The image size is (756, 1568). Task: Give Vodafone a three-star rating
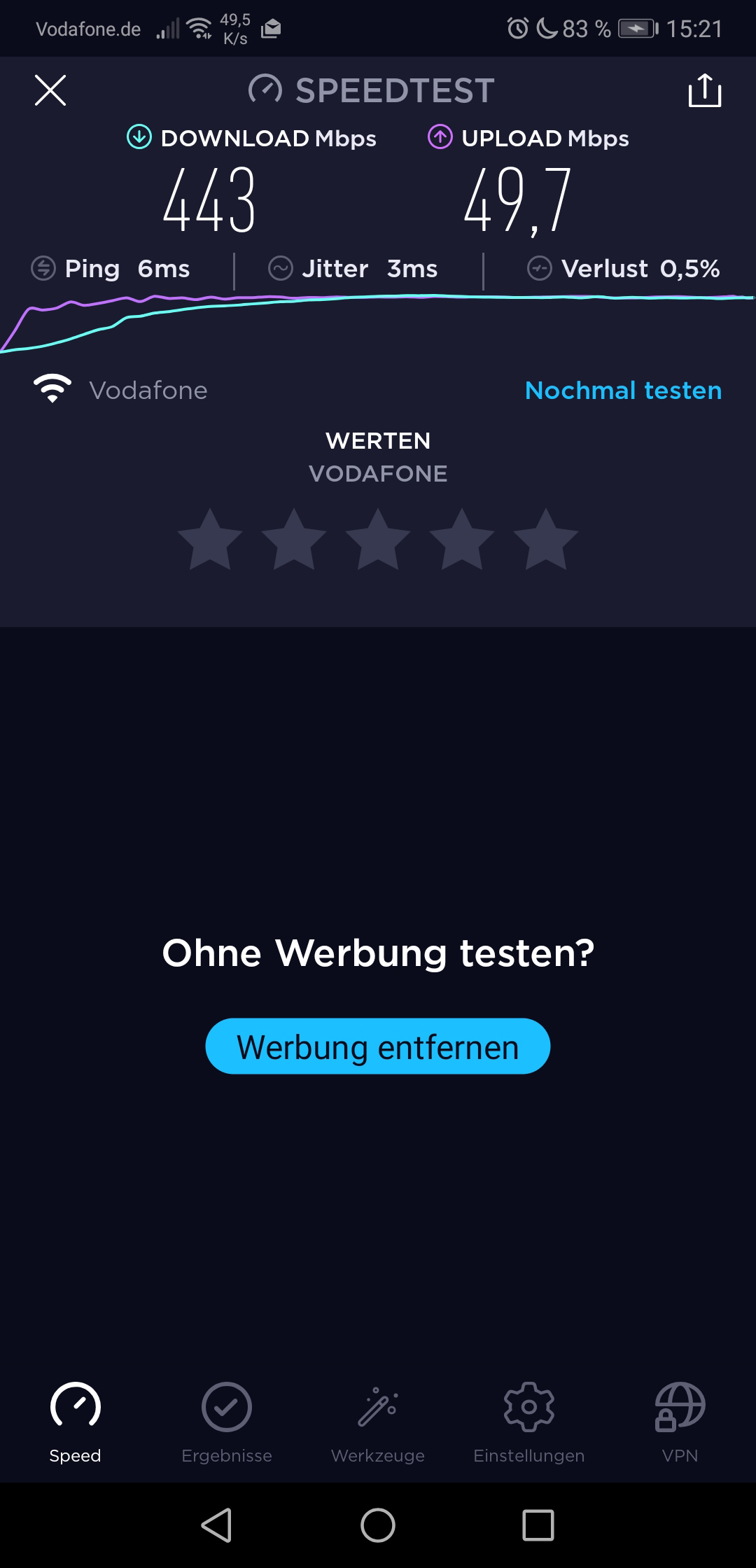[x=378, y=540]
